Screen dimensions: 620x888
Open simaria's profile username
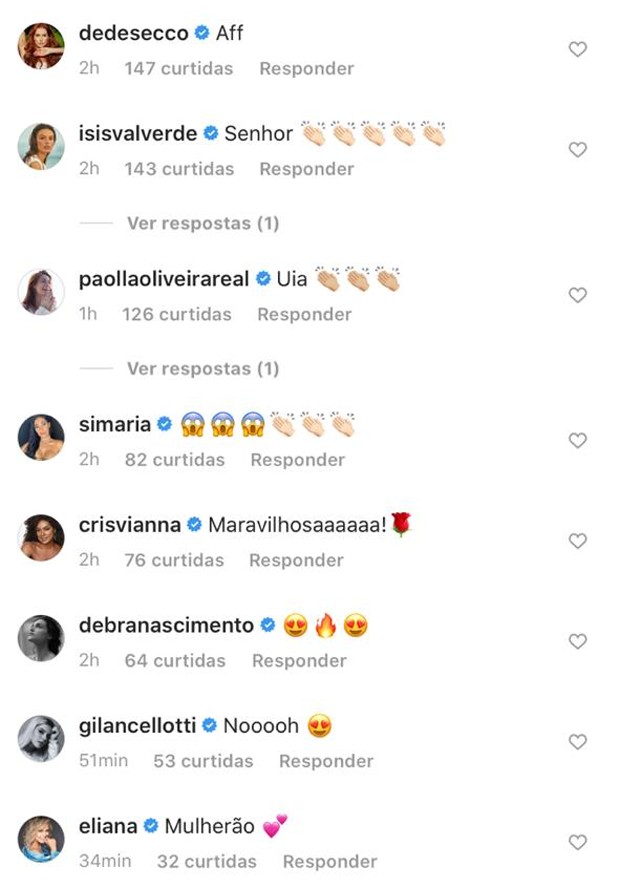coord(114,424)
